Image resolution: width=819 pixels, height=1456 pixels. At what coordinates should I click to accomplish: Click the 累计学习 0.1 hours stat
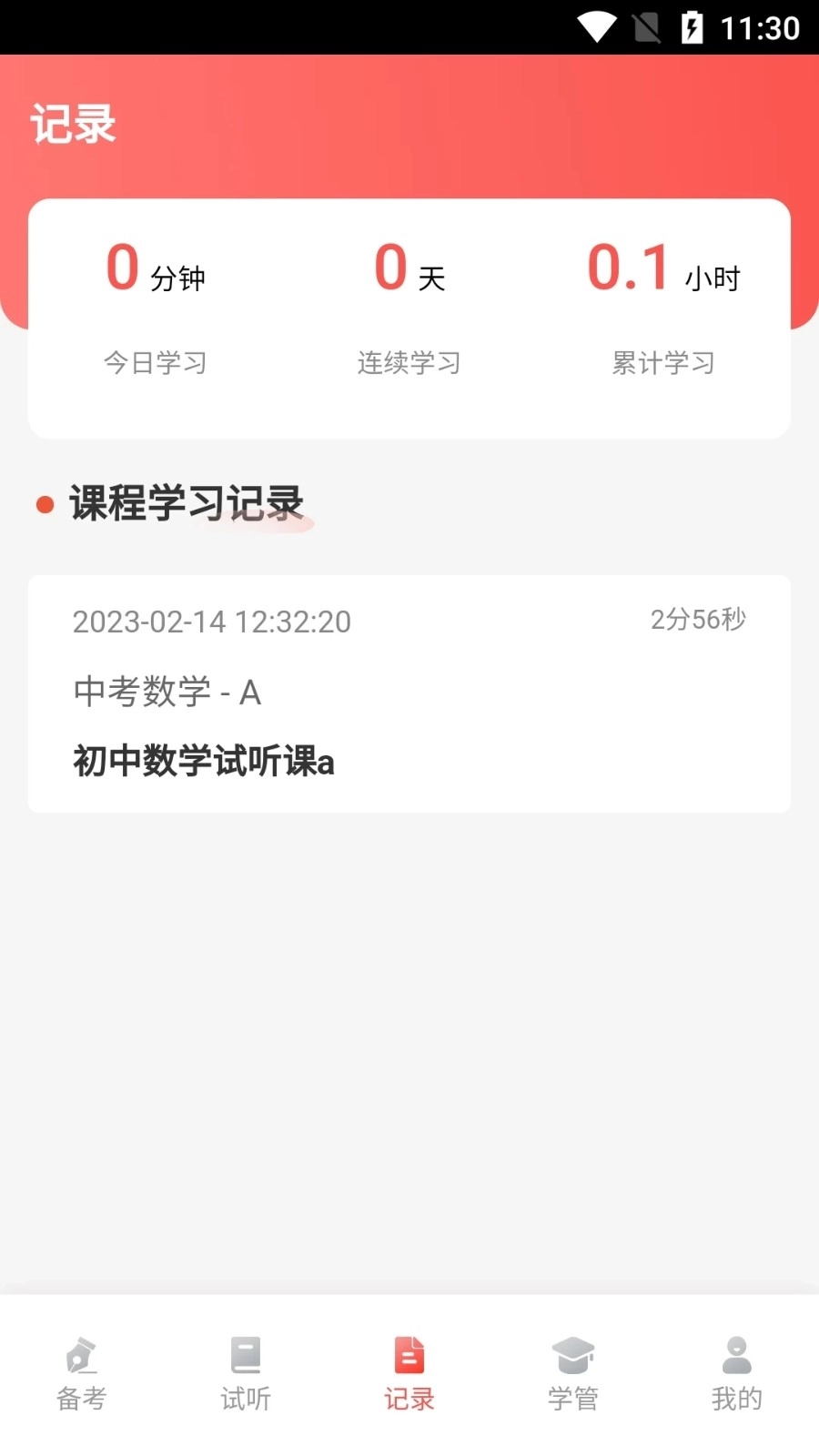coord(663,309)
